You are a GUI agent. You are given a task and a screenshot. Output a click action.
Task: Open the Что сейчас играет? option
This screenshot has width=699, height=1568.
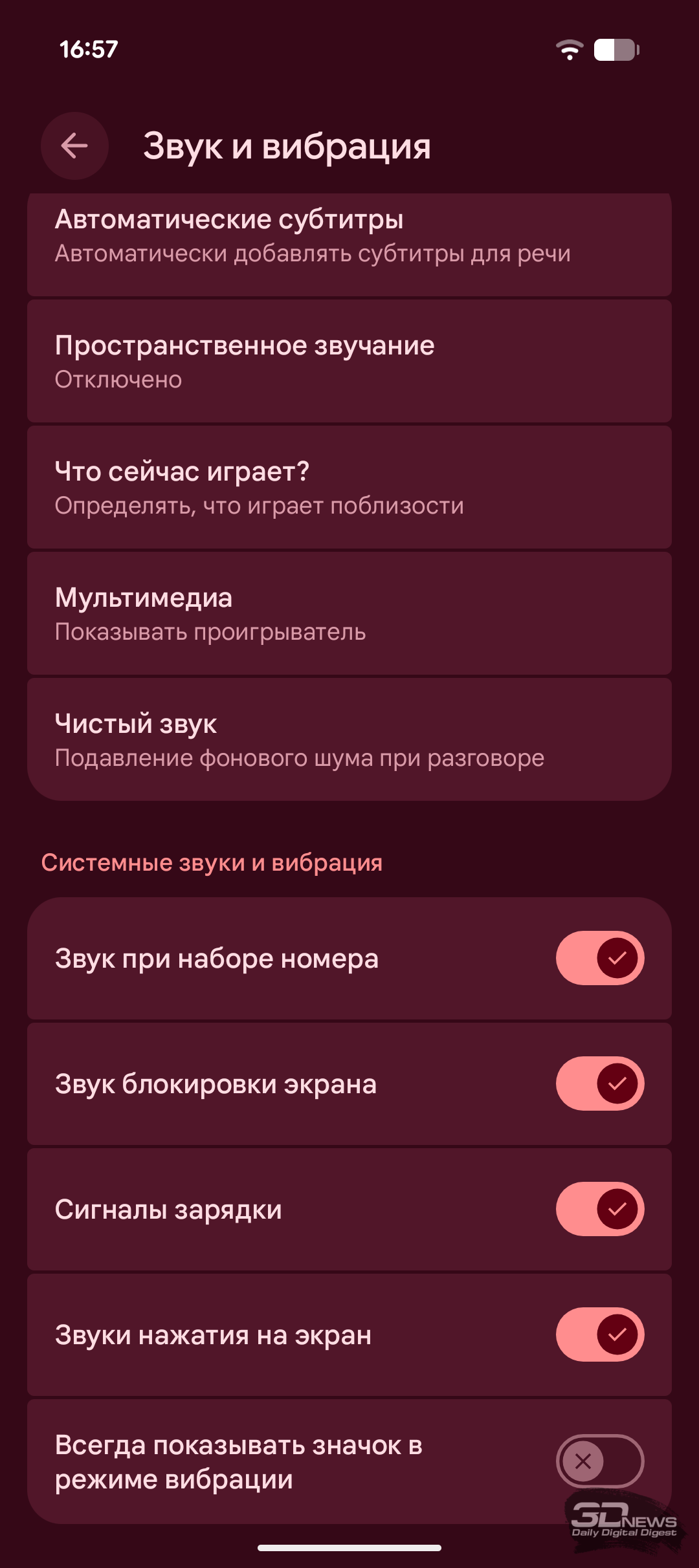(x=349, y=487)
